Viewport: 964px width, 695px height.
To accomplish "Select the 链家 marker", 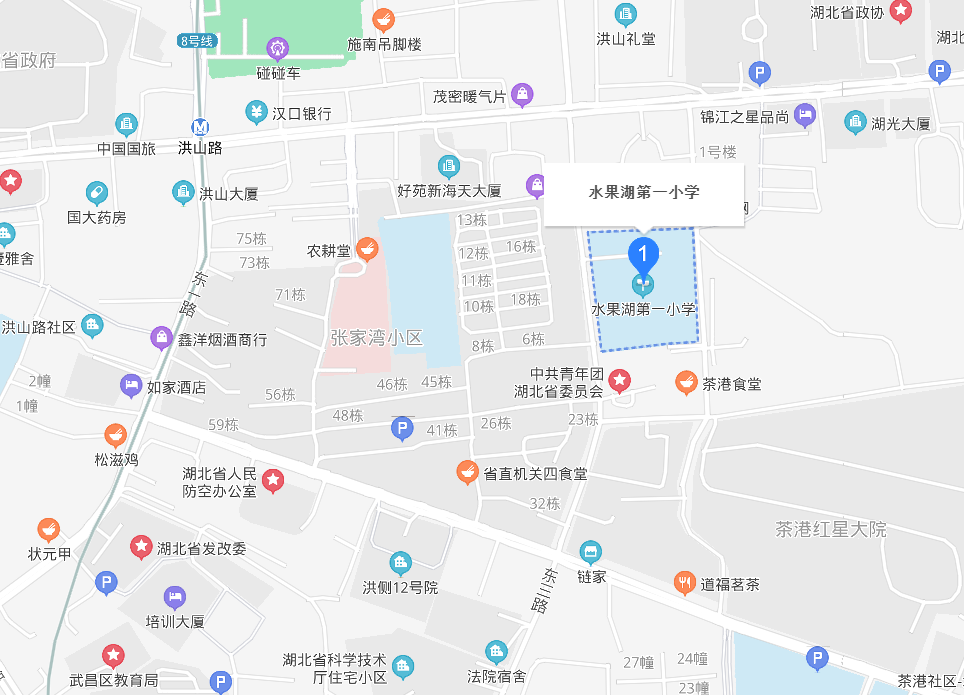I will click(x=591, y=552).
